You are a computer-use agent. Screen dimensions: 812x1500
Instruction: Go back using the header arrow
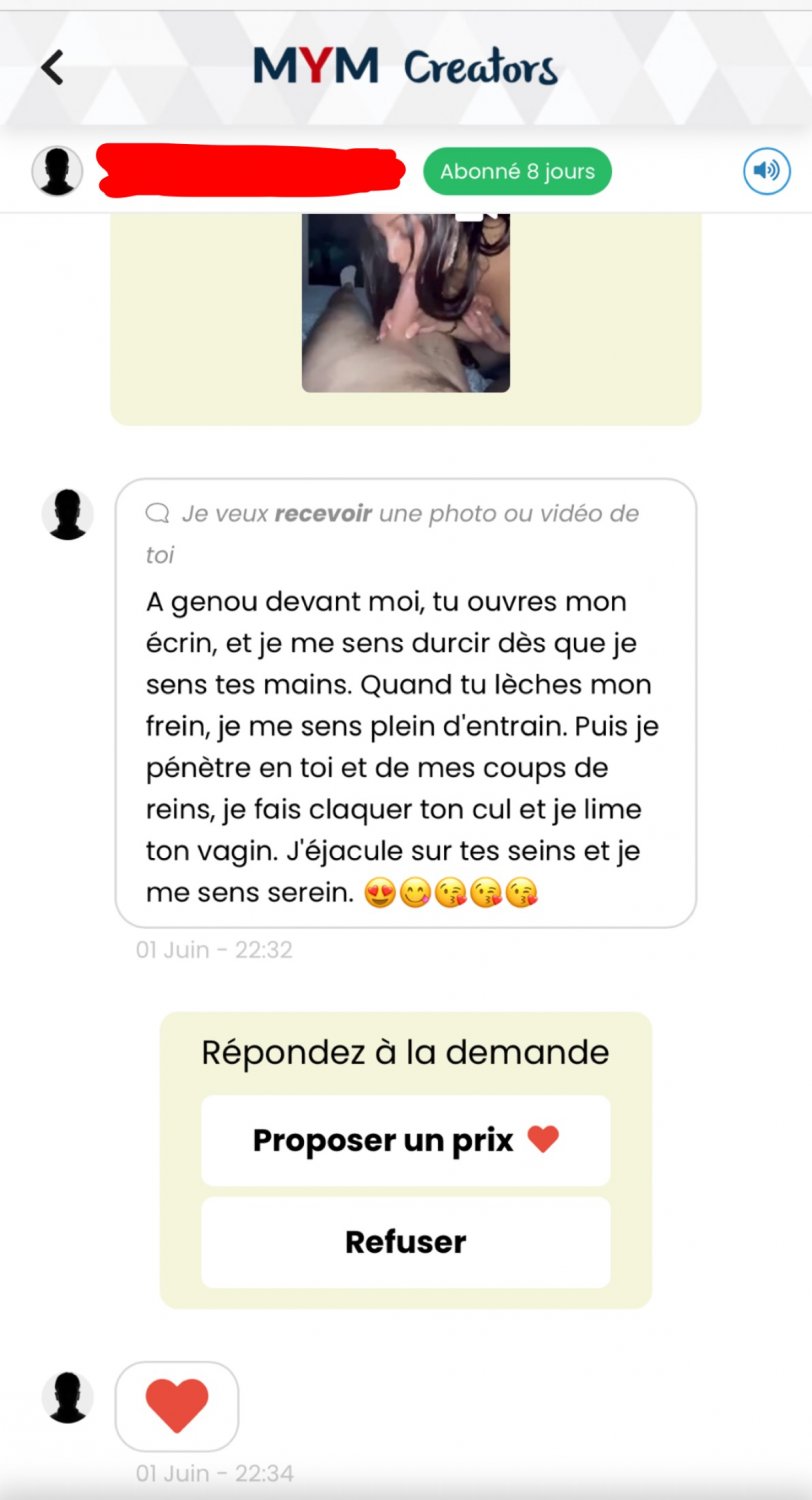tap(52, 68)
